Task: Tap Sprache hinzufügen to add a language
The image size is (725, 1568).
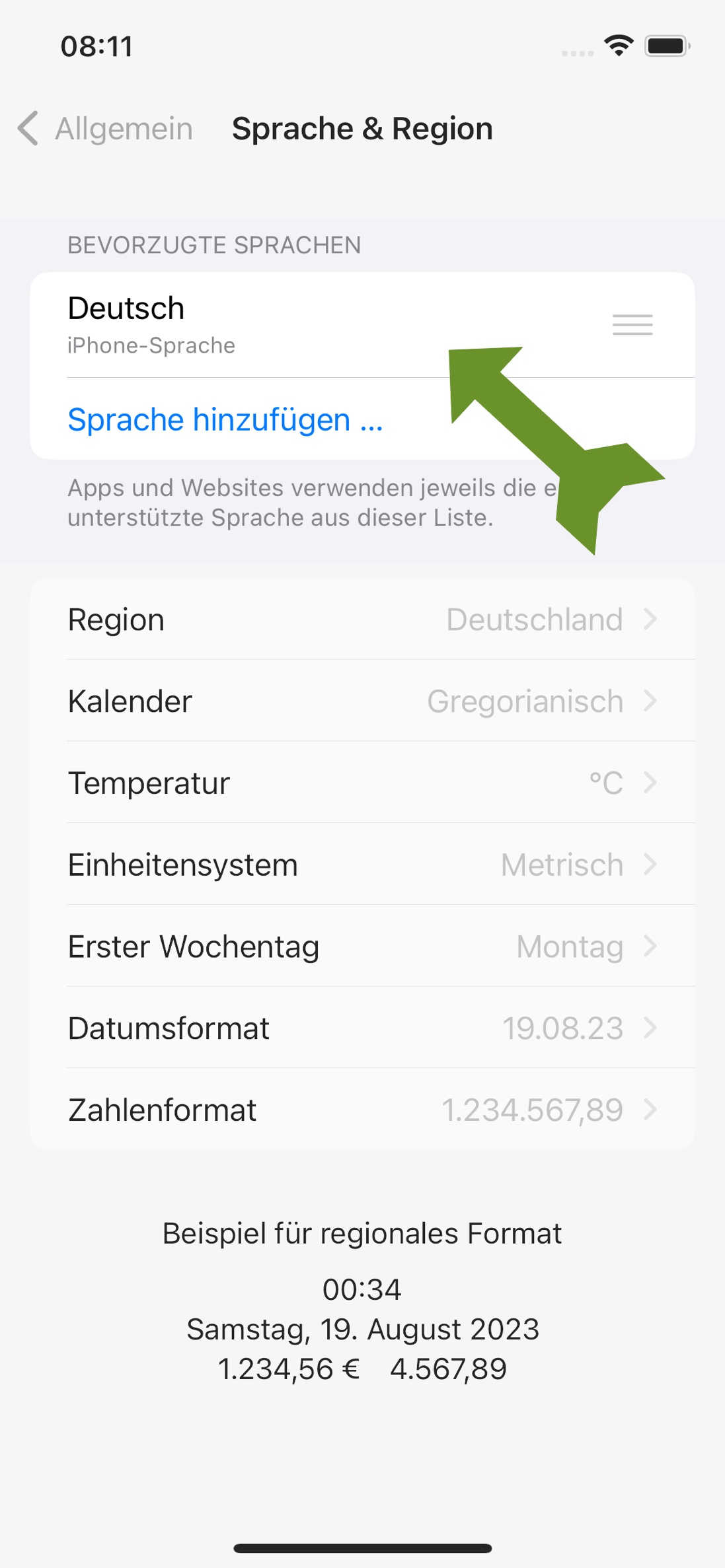Action: pyautogui.click(x=225, y=419)
